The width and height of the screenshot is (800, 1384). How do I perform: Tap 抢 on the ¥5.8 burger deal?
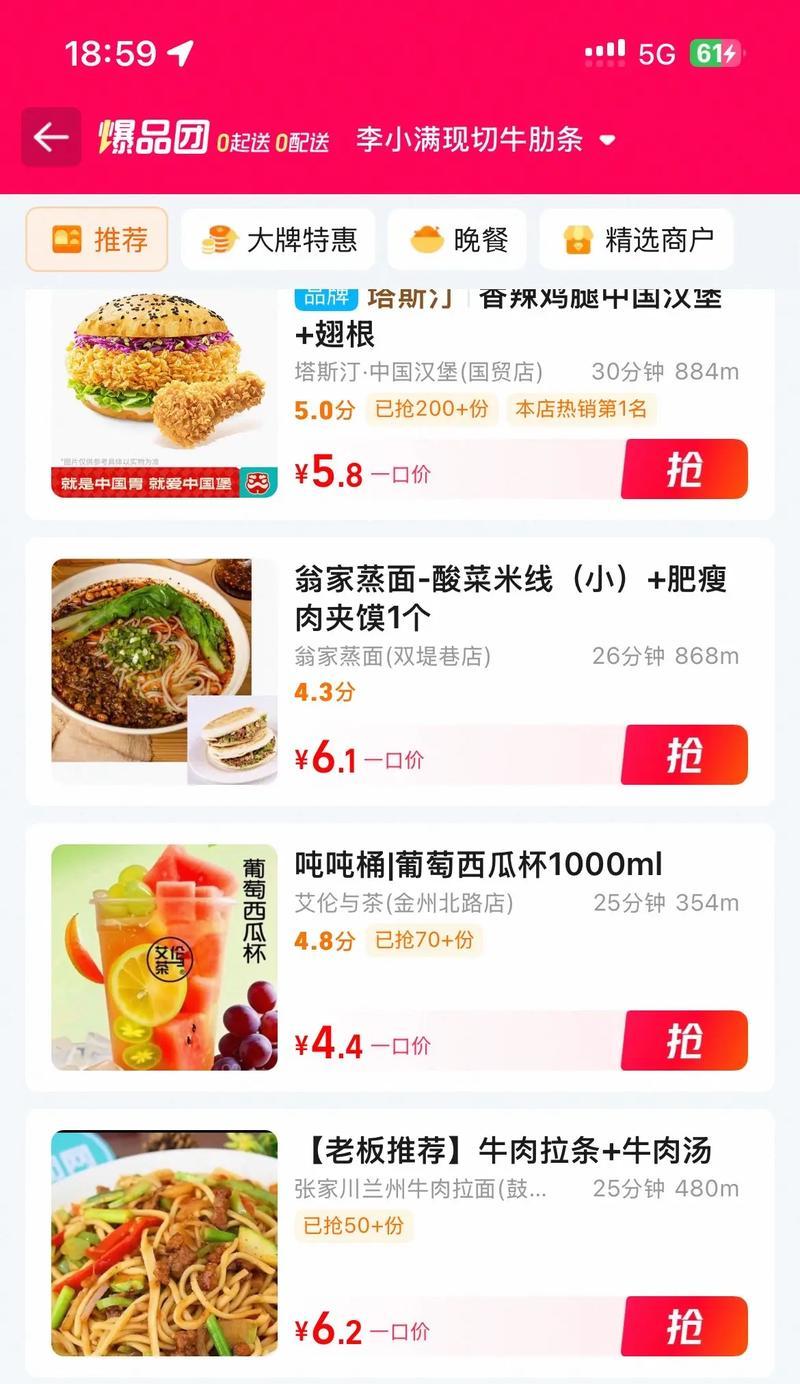tap(683, 469)
